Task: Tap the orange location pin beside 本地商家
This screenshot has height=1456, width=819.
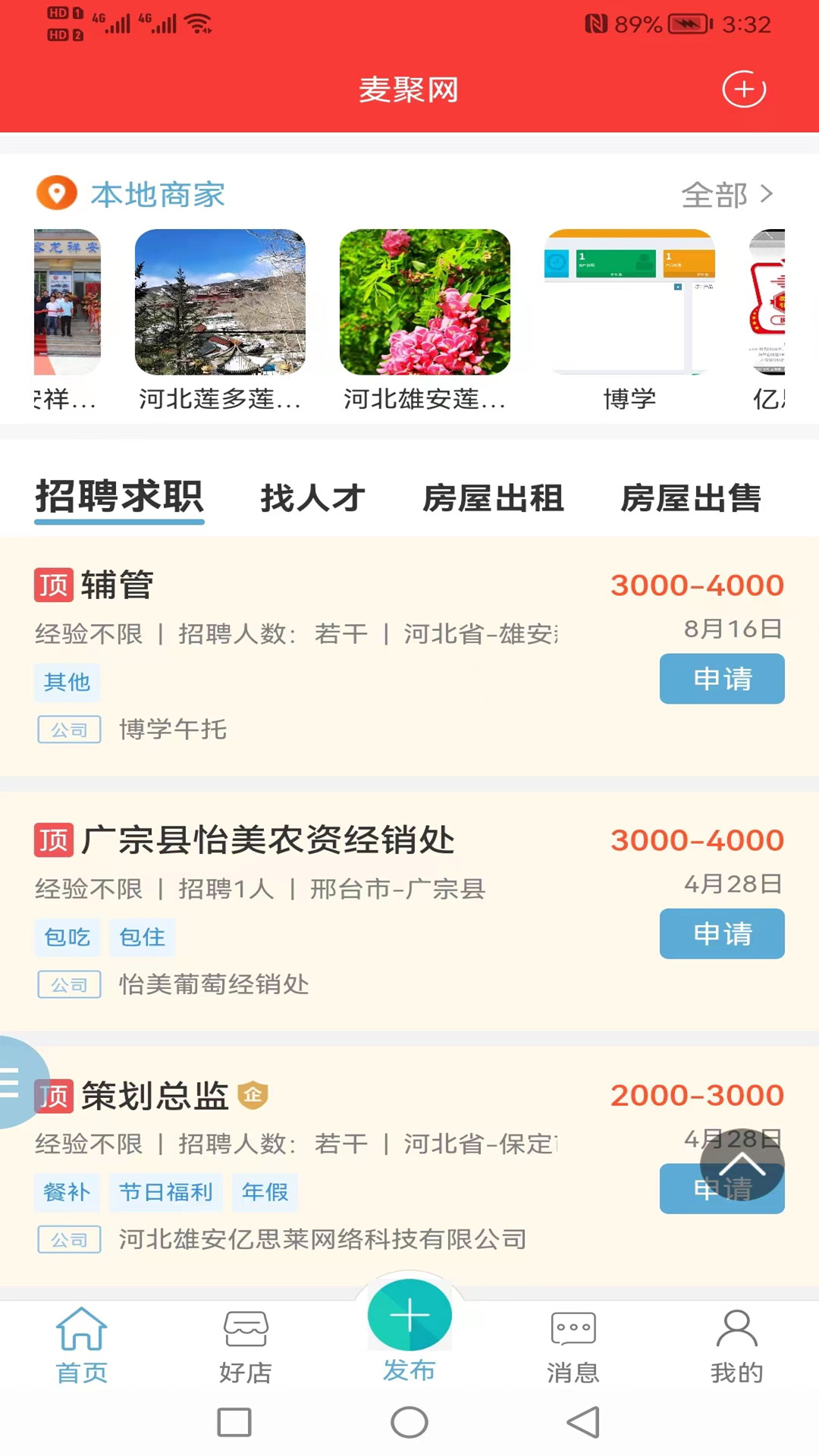Action: pyautogui.click(x=57, y=193)
